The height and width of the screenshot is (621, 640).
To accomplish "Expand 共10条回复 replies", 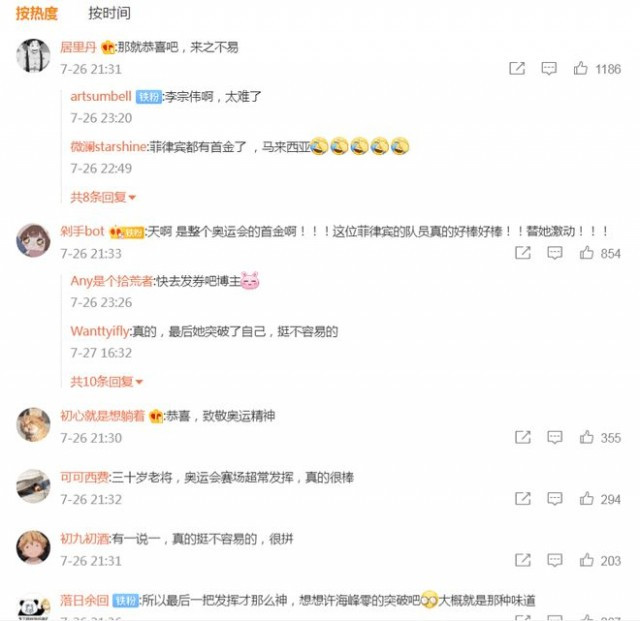I will click(x=106, y=381).
